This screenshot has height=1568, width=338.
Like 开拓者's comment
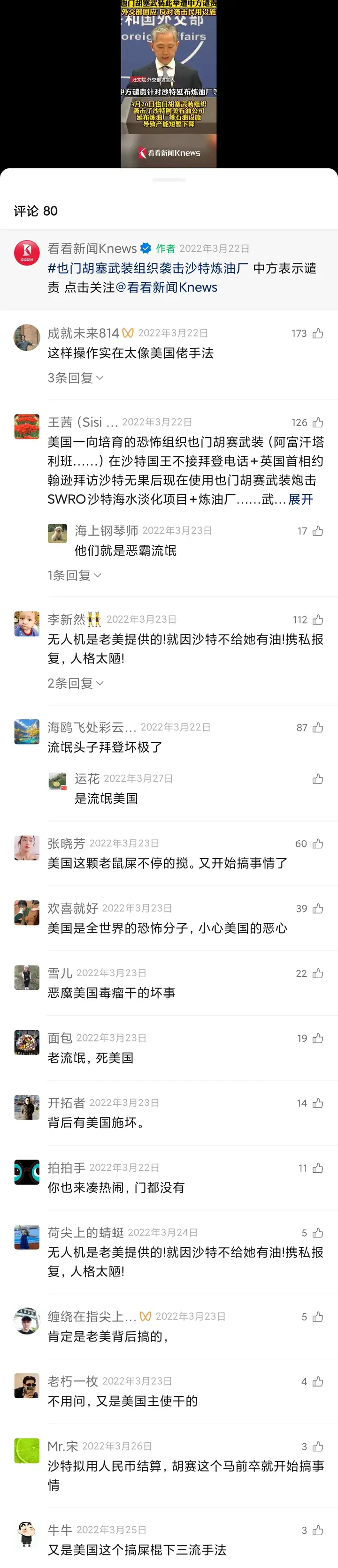[x=317, y=1103]
